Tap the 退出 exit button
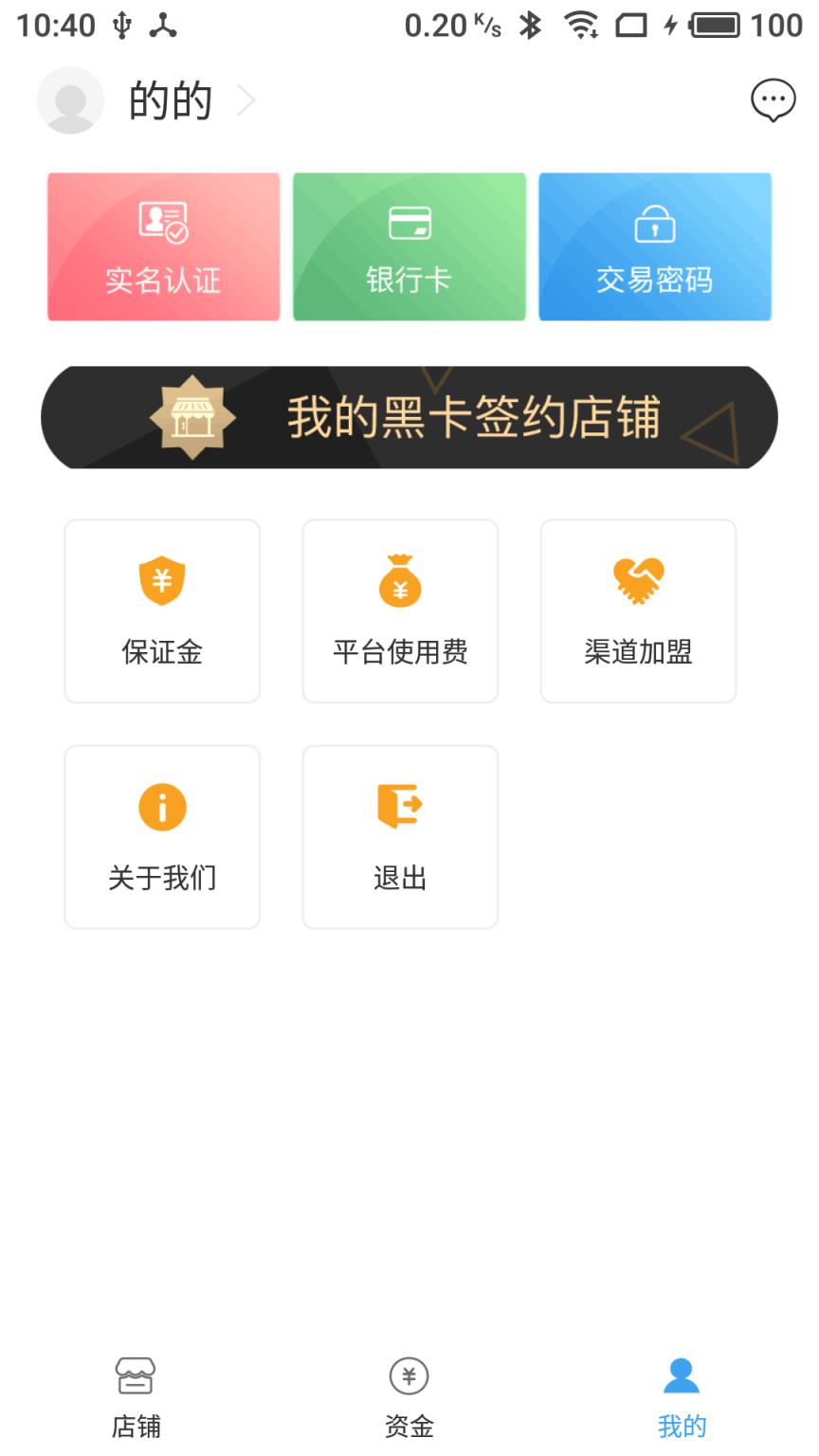 399,836
